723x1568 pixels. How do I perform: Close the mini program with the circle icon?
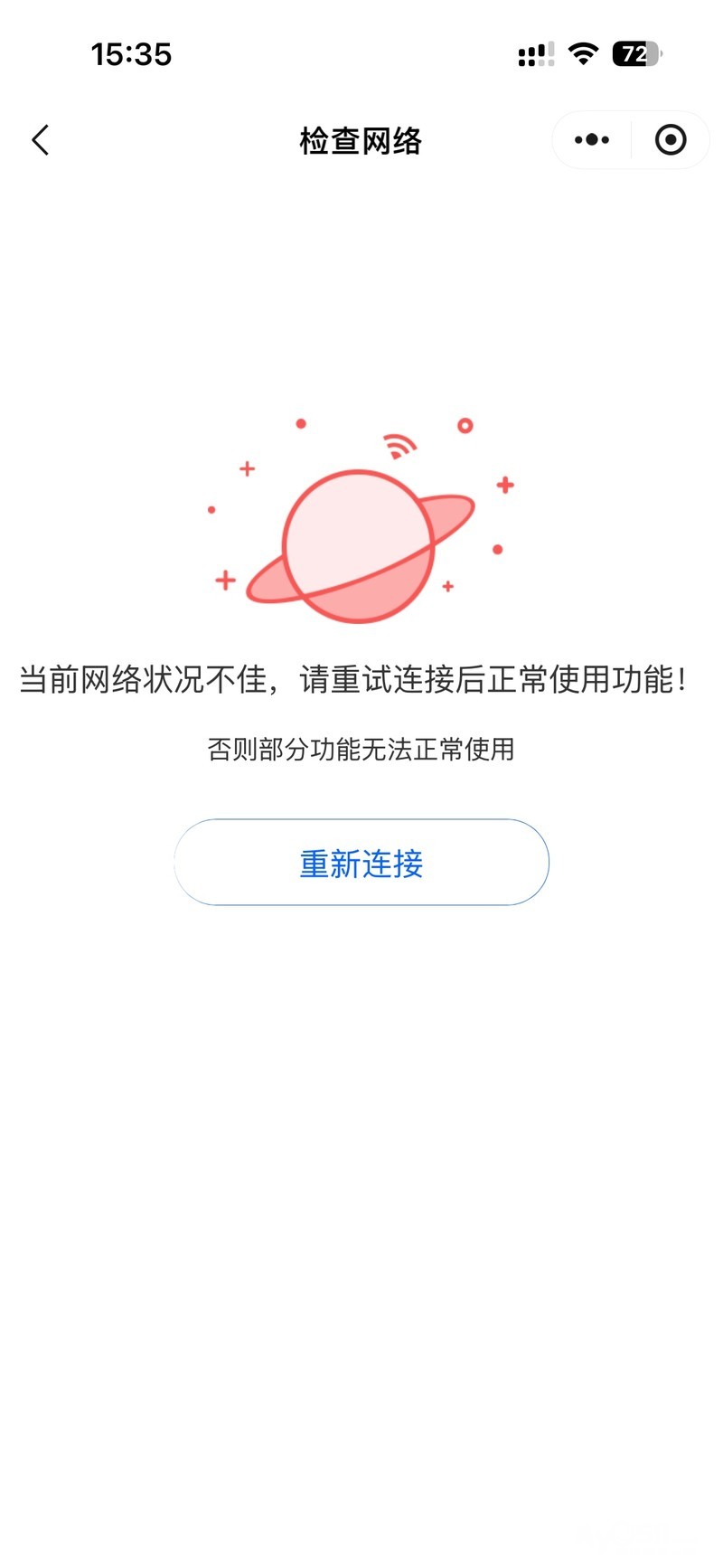click(x=671, y=140)
